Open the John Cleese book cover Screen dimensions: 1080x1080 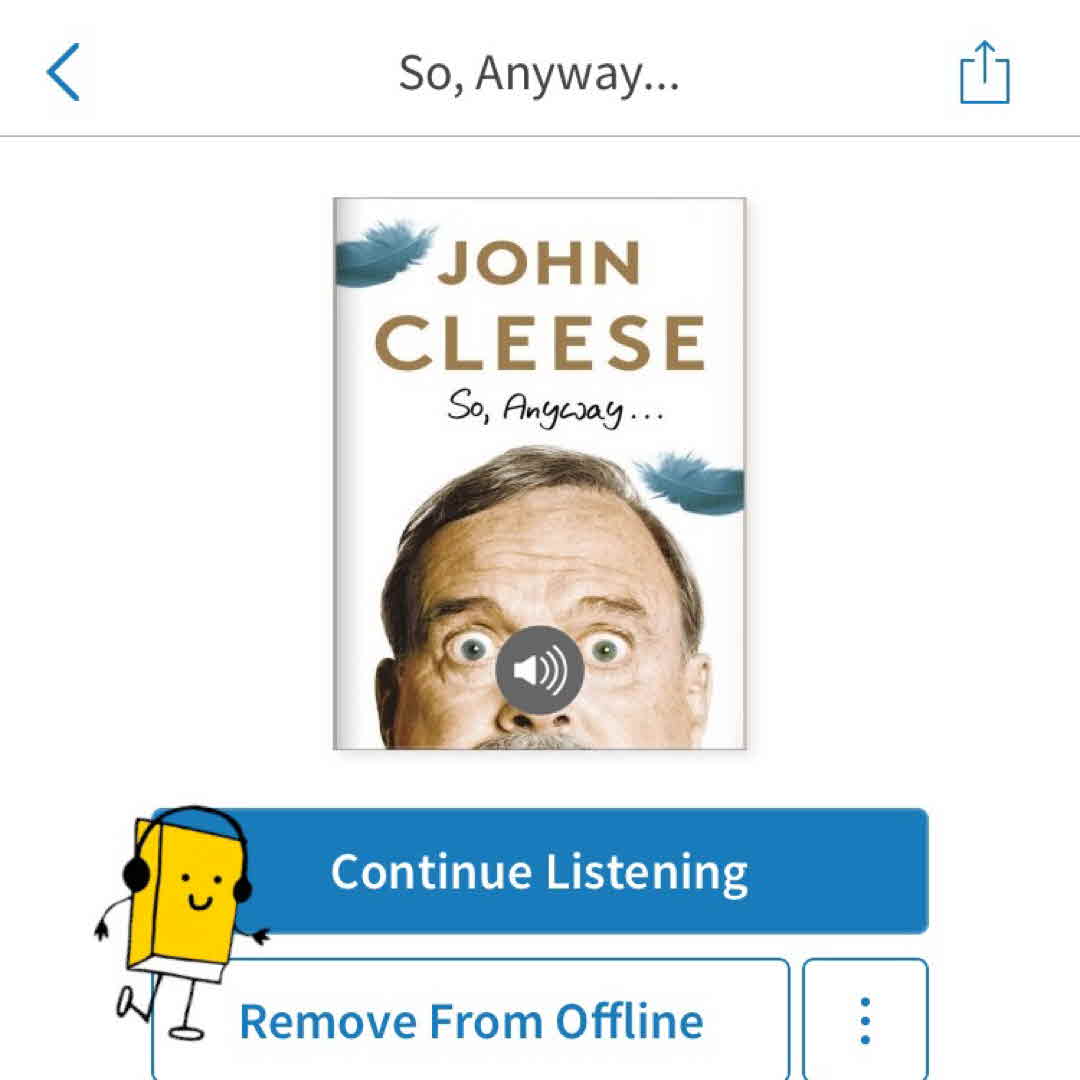540,473
